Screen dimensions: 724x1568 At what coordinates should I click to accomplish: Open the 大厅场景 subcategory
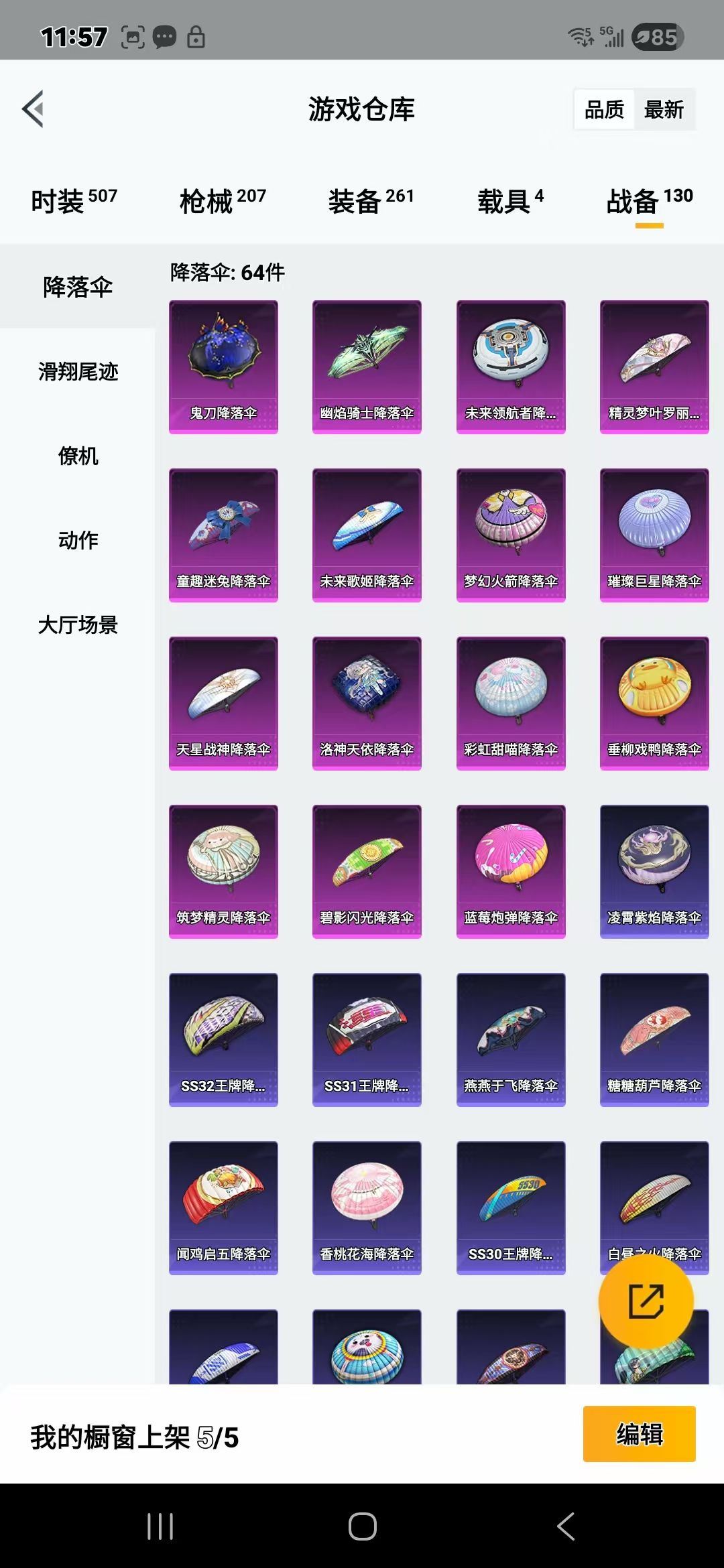point(78,625)
